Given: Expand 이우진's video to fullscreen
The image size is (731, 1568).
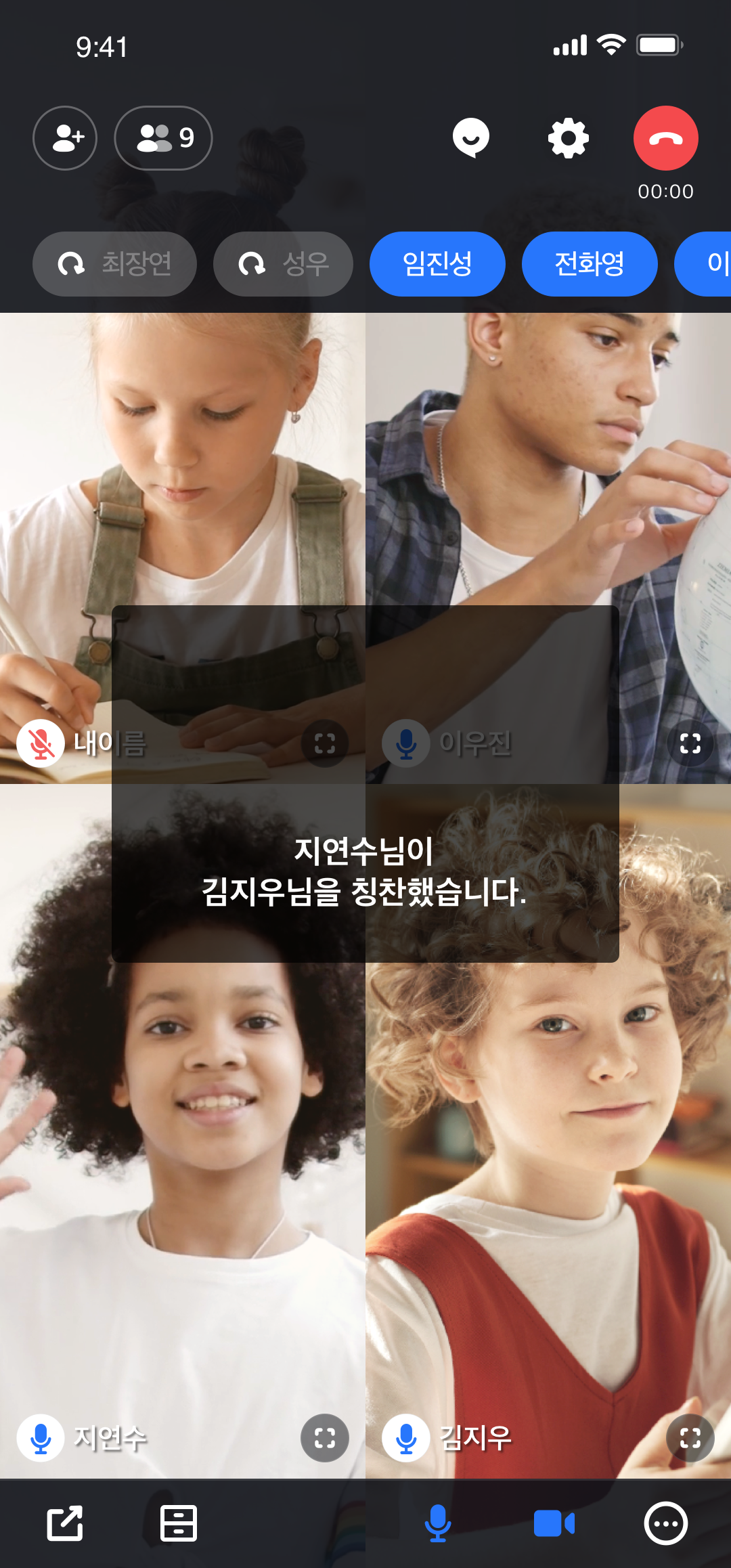Looking at the screenshot, I should (690, 743).
